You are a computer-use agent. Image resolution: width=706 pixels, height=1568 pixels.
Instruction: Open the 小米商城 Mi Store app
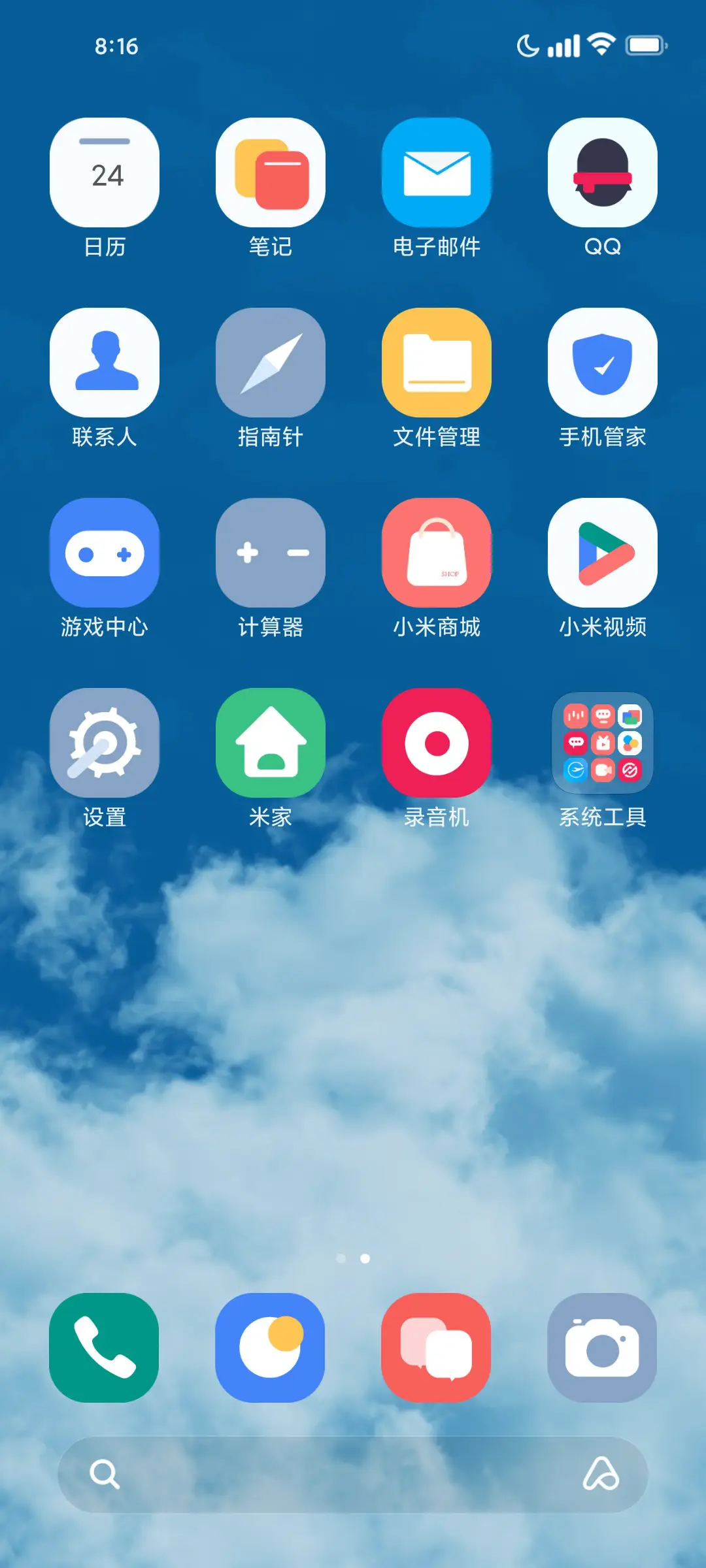click(x=437, y=552)
